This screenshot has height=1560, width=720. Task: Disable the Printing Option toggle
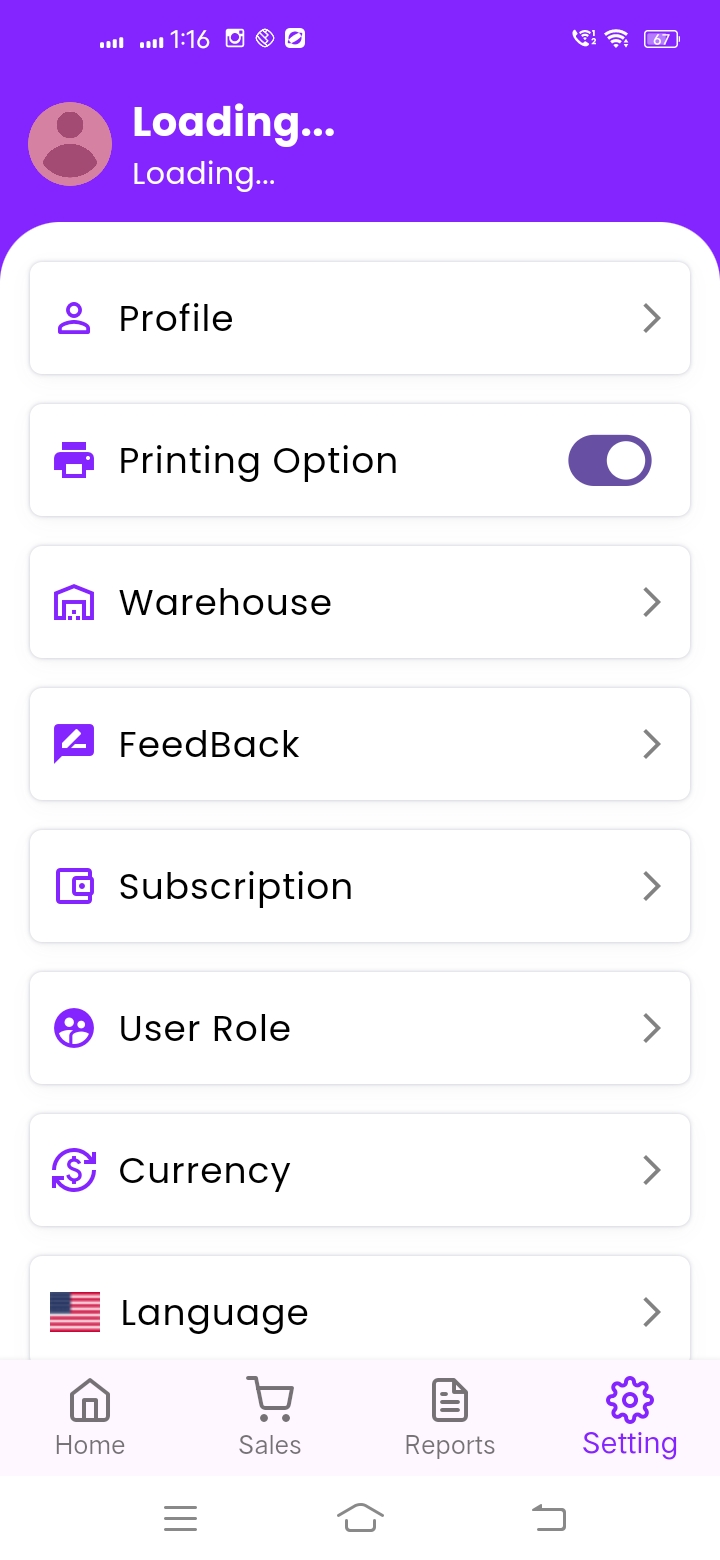[610, 460]
